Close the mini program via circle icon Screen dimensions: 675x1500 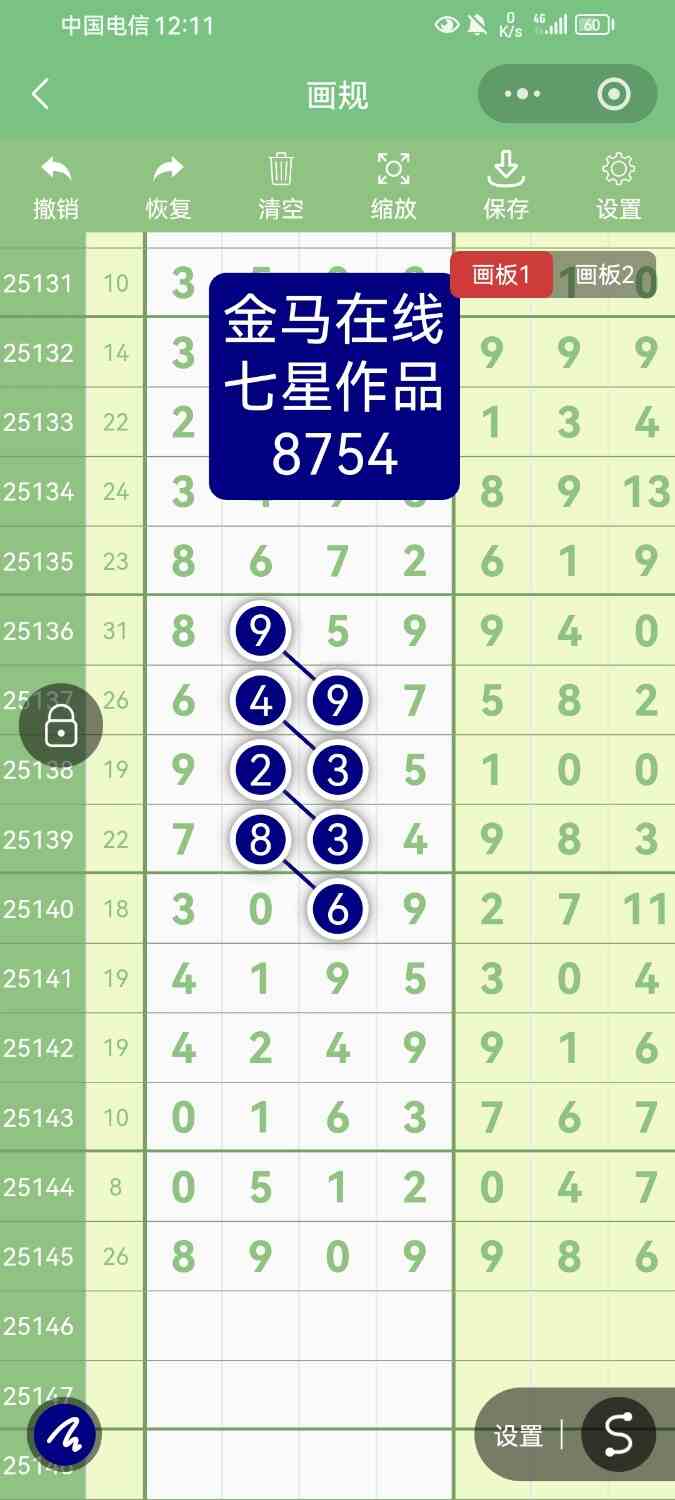(x=613, y=95)
